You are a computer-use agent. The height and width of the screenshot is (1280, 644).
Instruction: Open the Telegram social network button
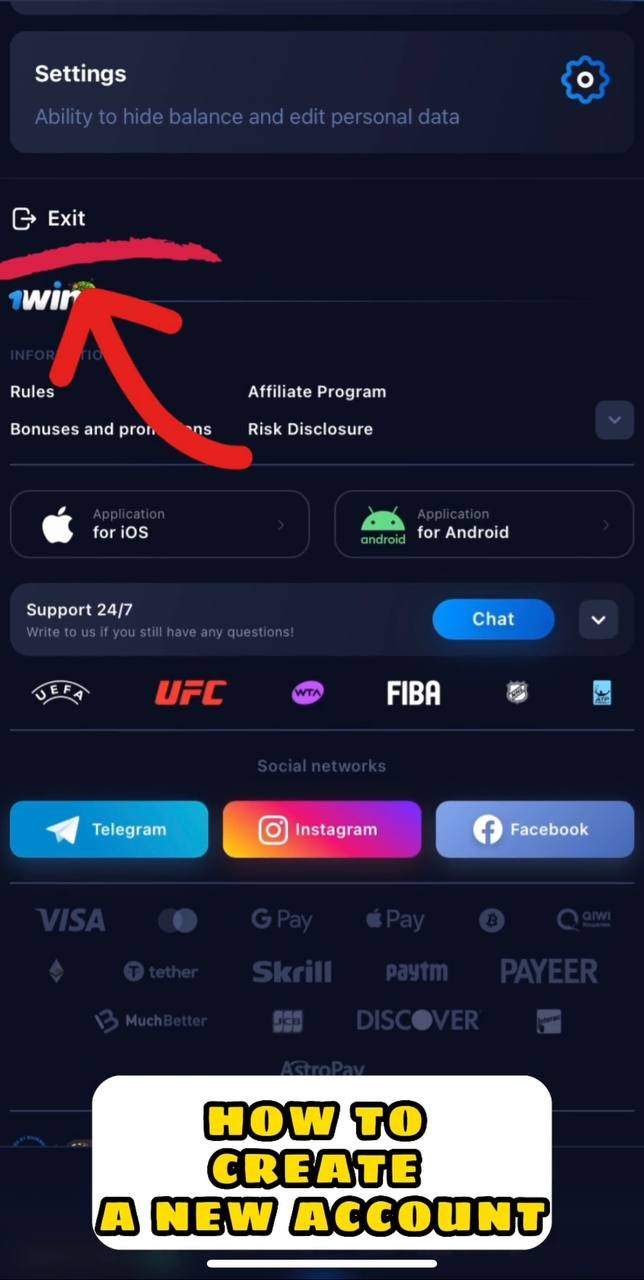[109, 829]
